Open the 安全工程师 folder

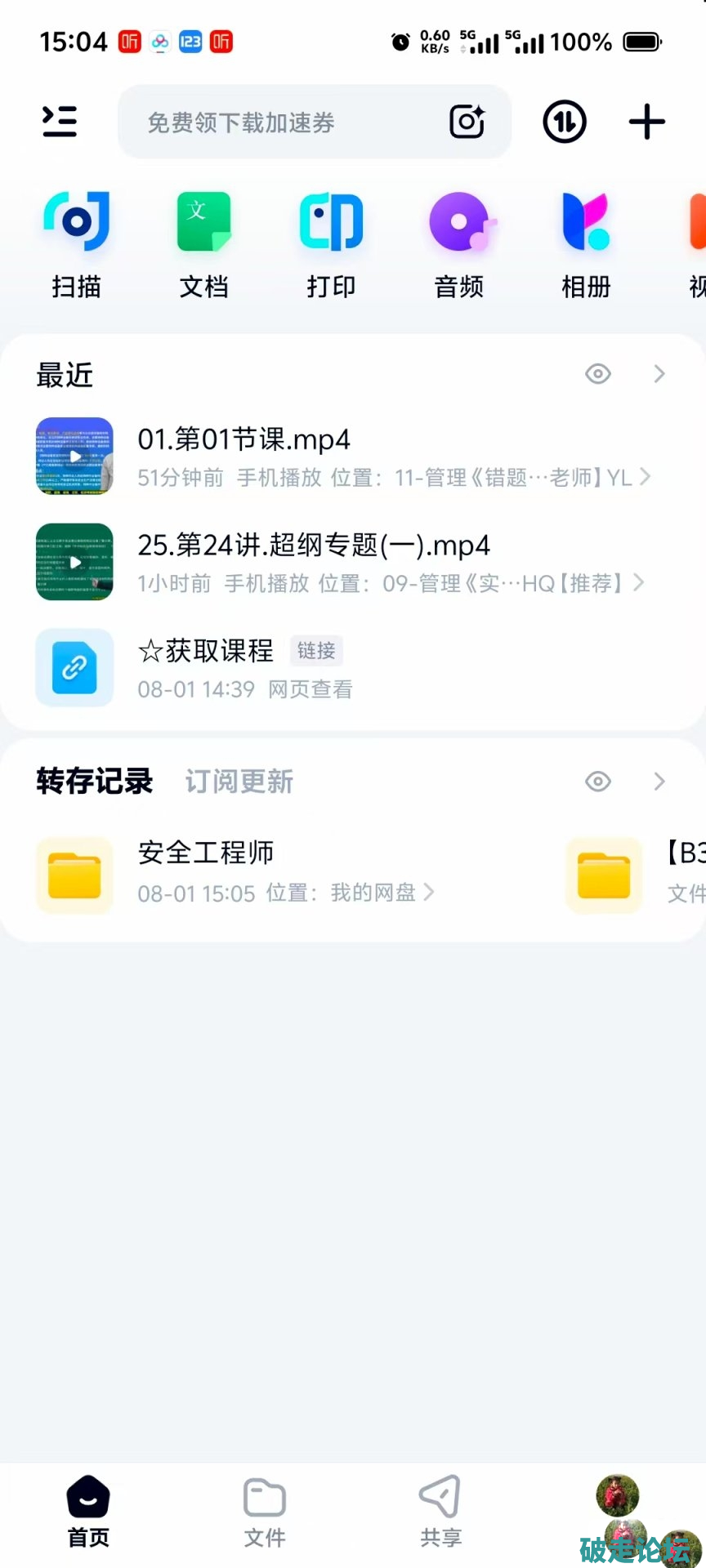point(206,872)
